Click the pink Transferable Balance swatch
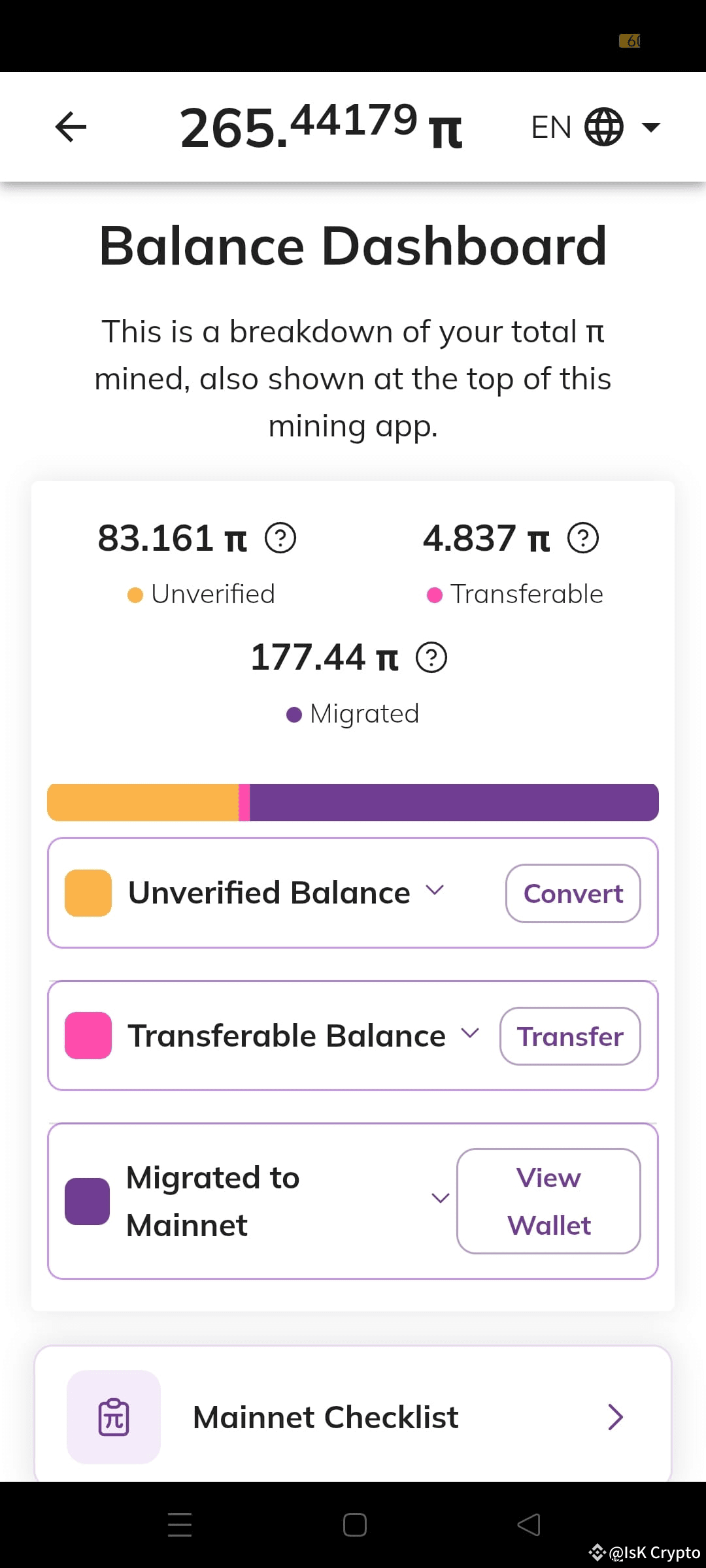The image size is (706, 1568). (x=88, y=1037)
